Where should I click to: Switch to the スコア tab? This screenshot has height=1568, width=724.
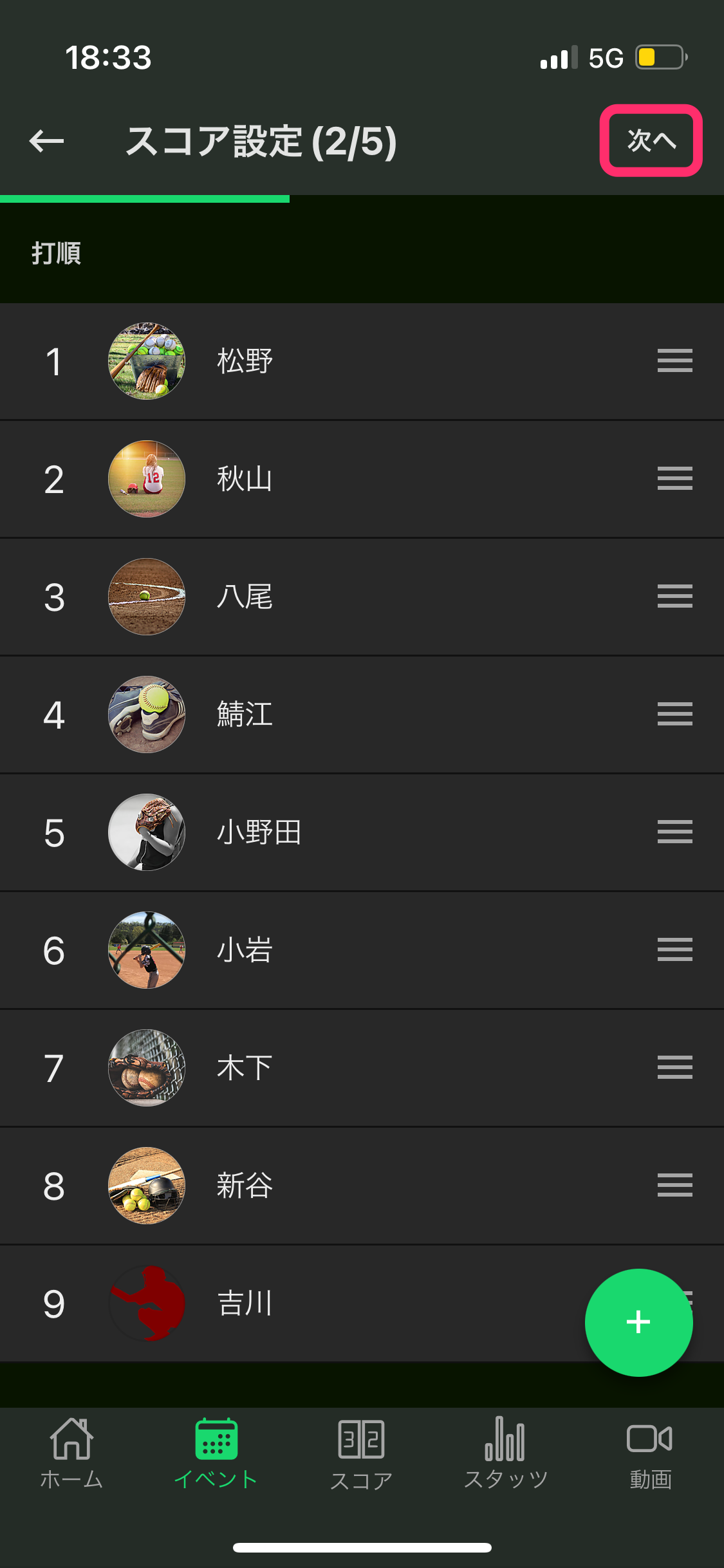[361, 1455]
